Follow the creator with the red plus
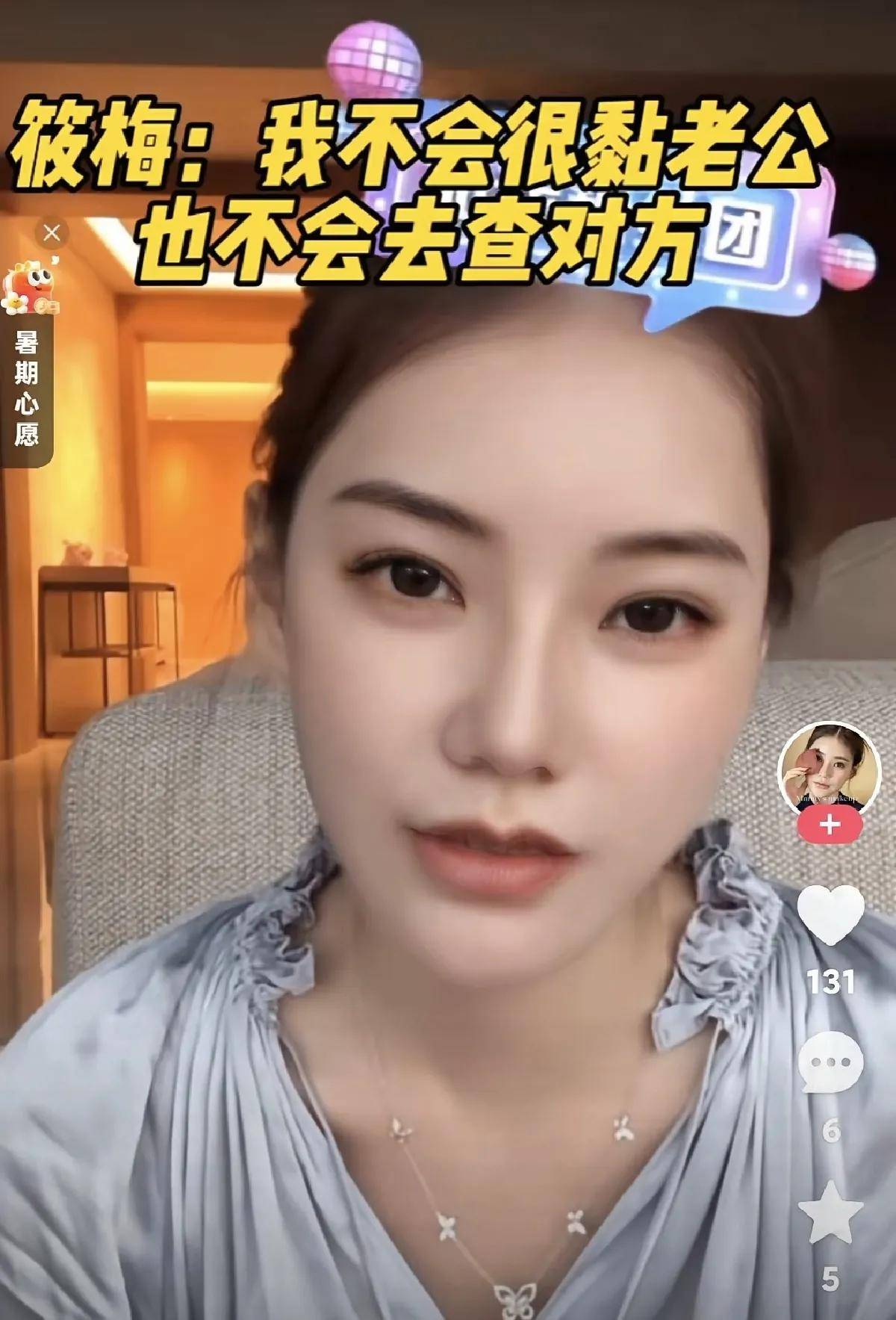This screenshot has height=1320, width=896. (x=830, y=825)
